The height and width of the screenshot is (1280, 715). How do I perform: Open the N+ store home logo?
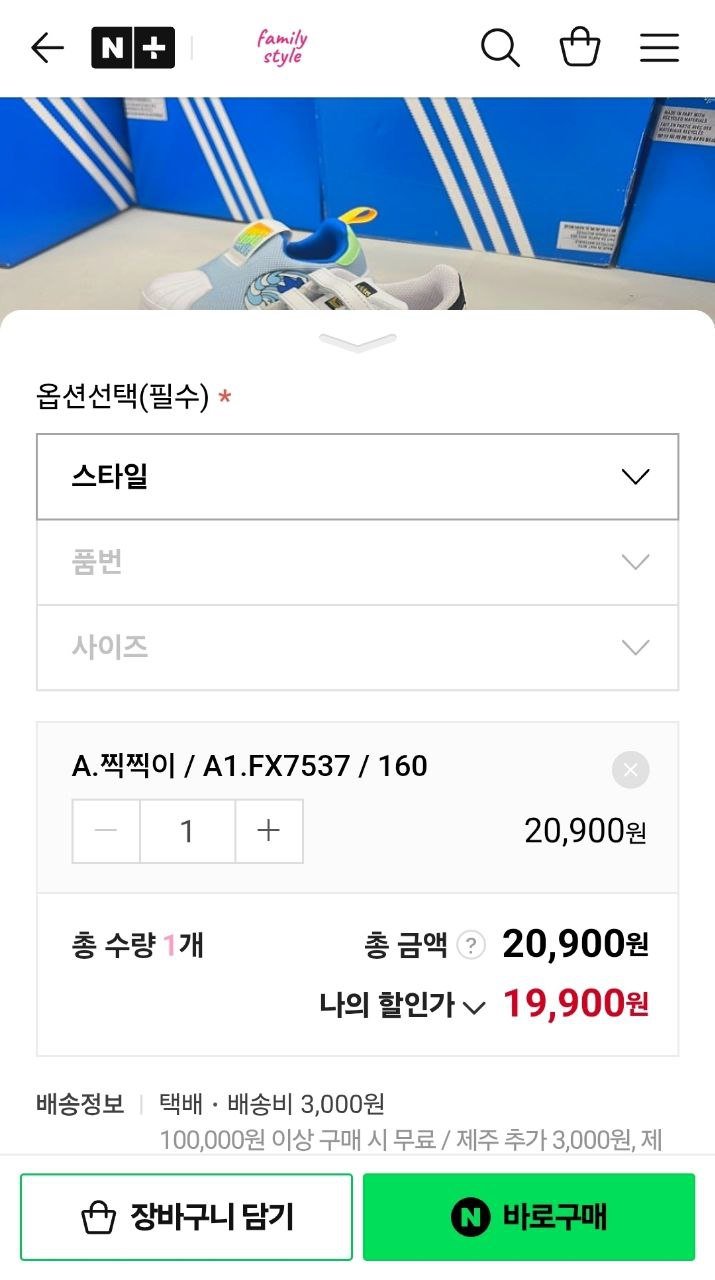pos(133,48)
